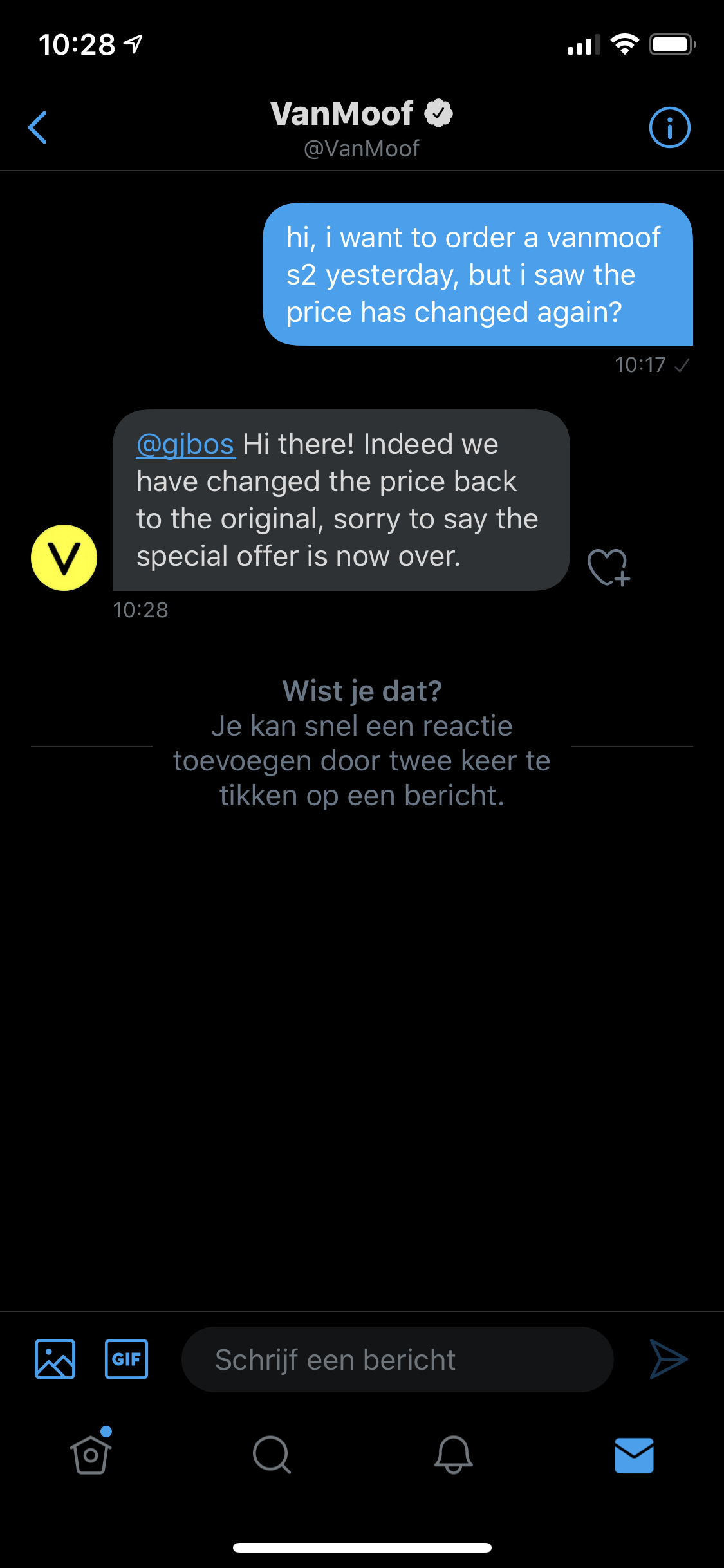Open the @gjbos mention link
This screenshot has height=1568, width=724.
pyautogui.click(x=185, y=444)
